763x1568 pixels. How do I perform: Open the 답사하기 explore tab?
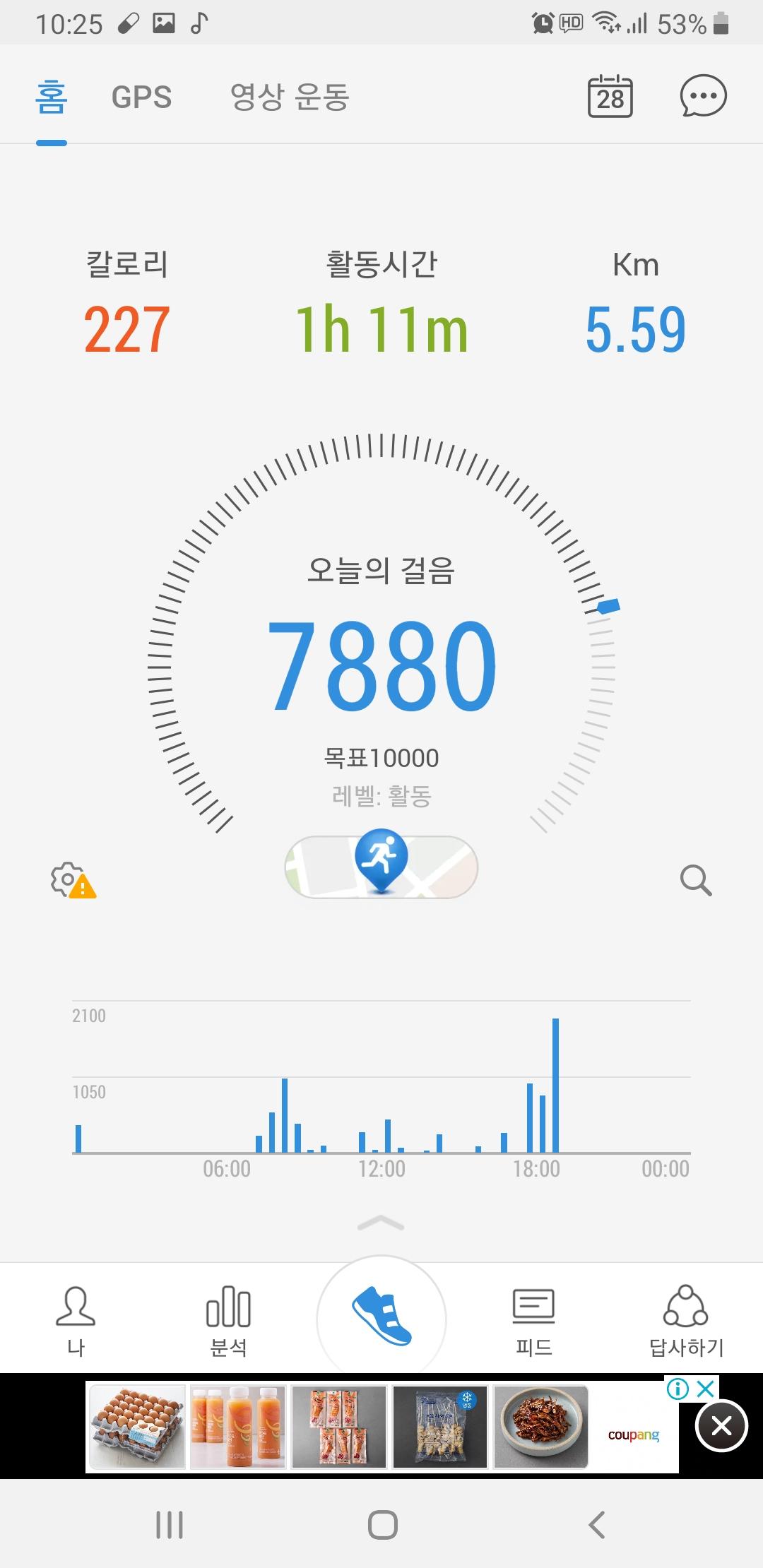click(x=686, y=1319)
